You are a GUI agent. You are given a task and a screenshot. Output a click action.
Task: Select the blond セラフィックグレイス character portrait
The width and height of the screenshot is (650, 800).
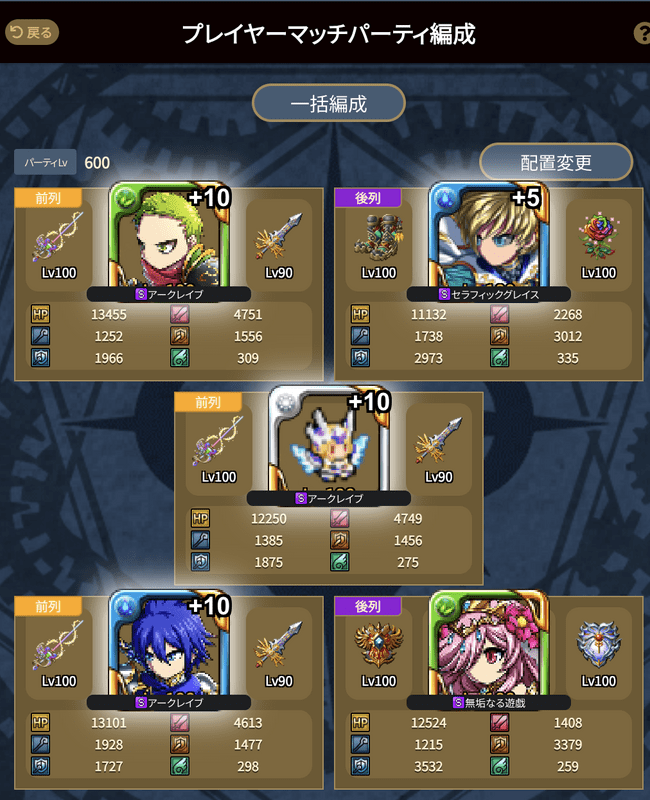[x=488, y=238]
